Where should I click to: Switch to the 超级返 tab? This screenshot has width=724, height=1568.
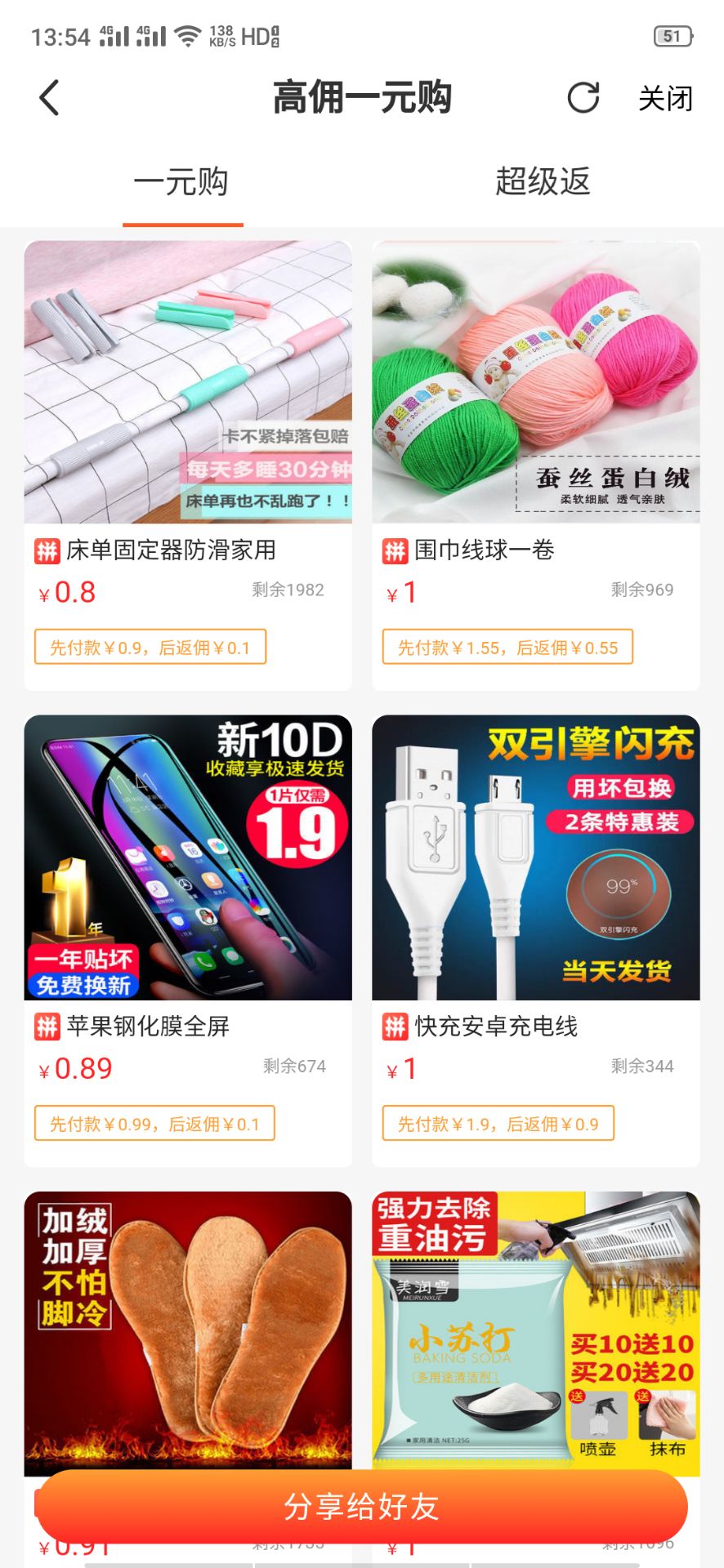point(543,183)
